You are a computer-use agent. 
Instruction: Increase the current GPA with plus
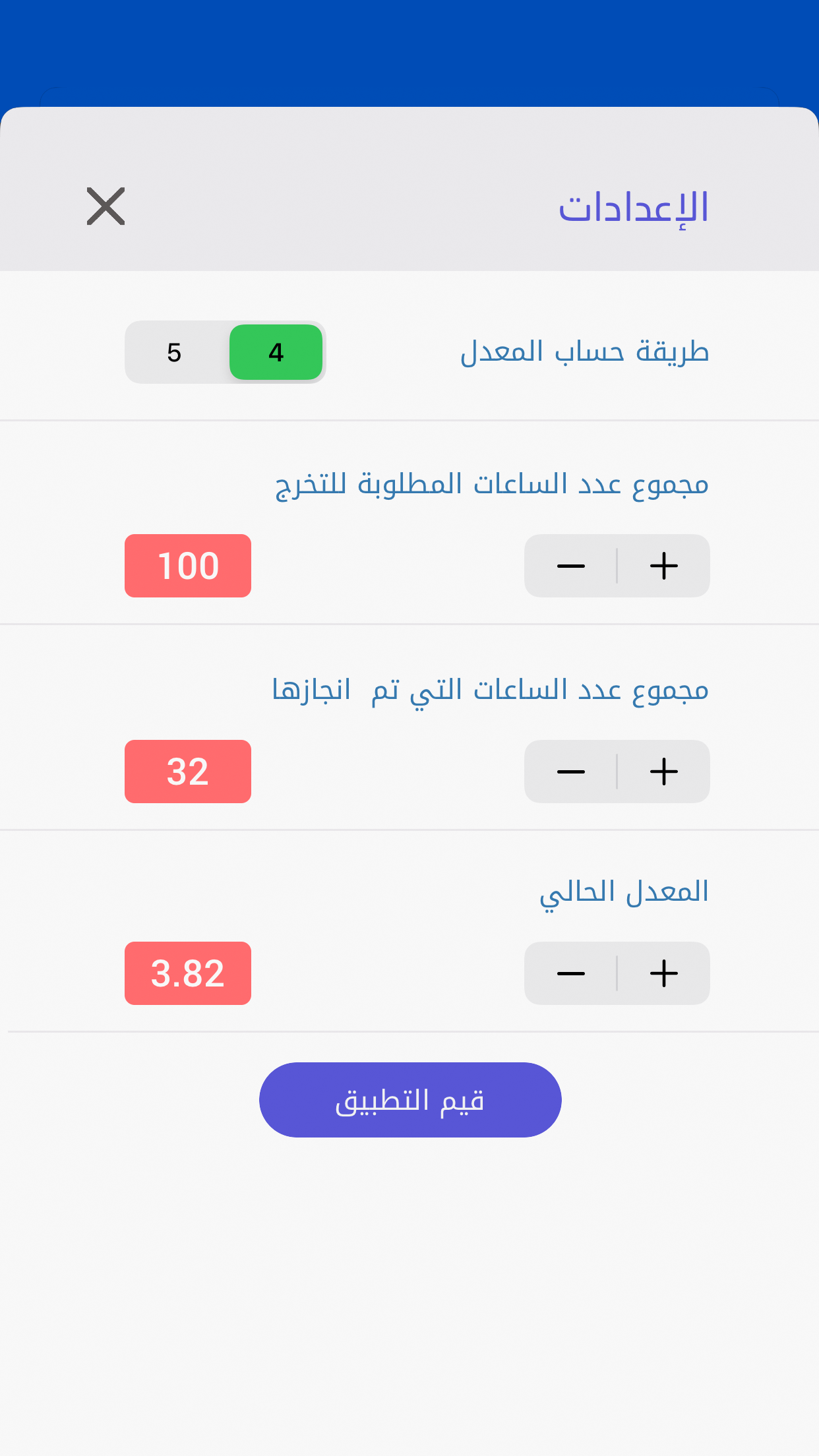(663, 973)
